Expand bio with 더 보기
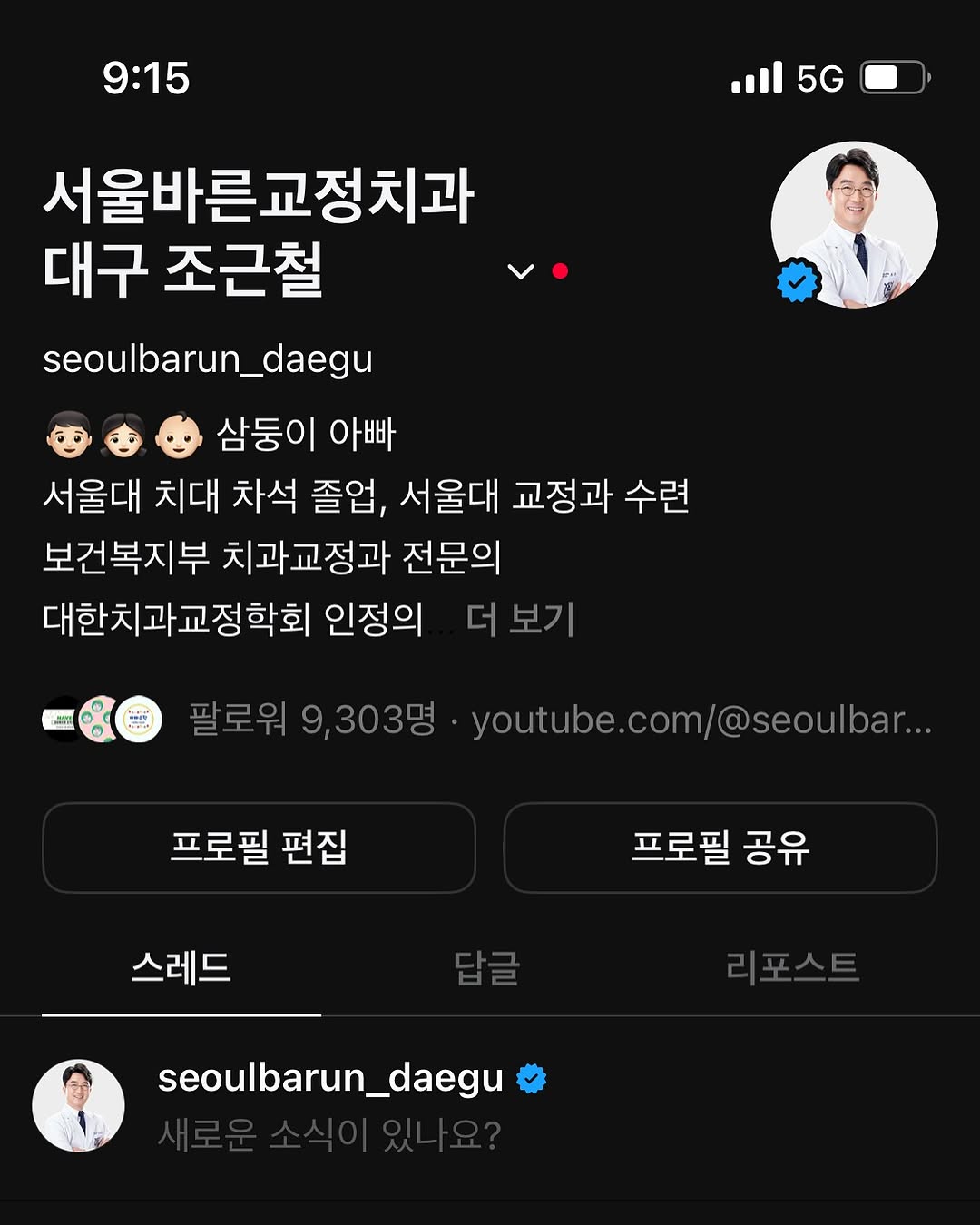This screenshot has width=980, height=1225. tap(520, 620)
